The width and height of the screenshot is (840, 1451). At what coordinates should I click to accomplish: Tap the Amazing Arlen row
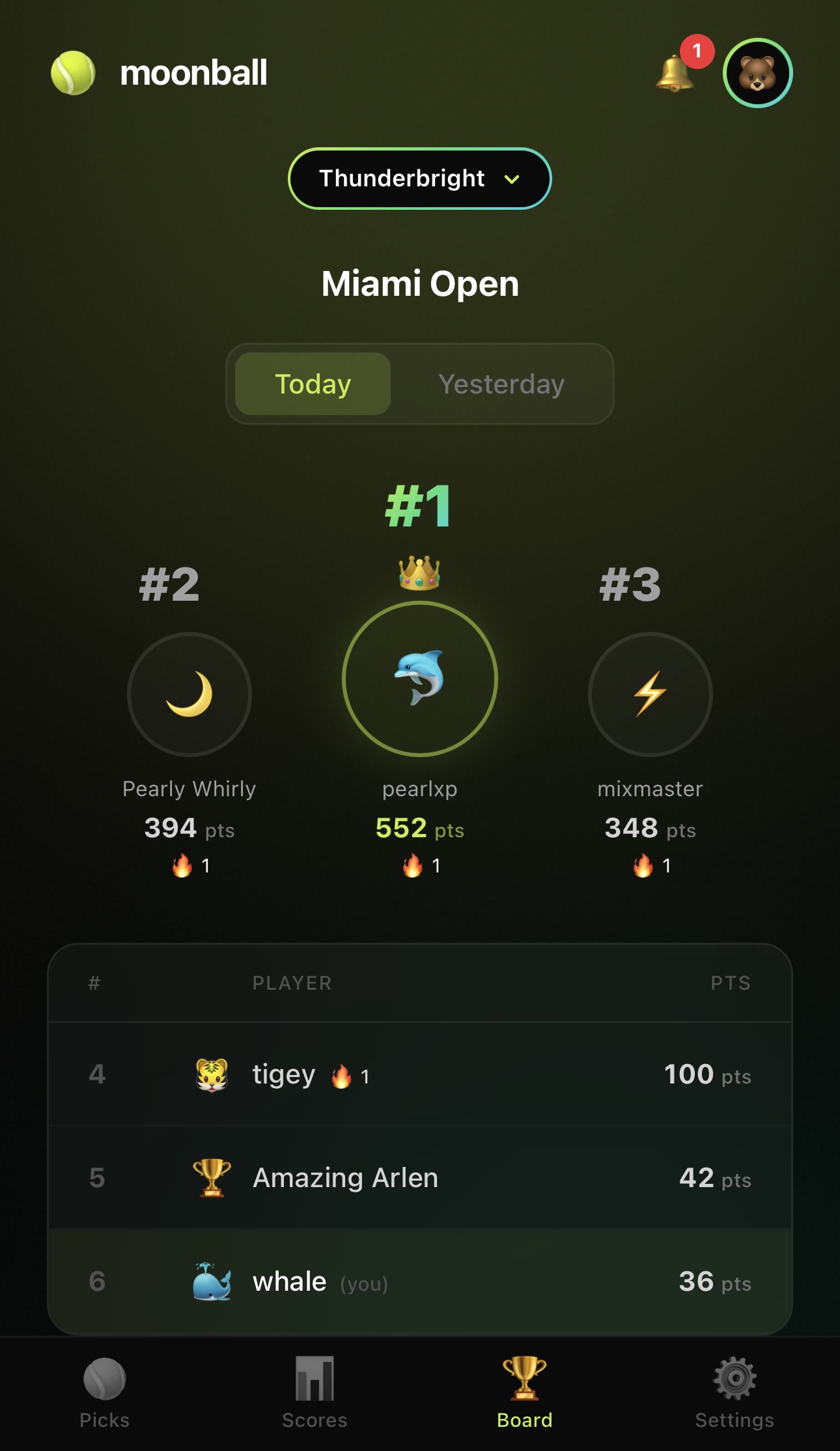(x=419, y=1177)
